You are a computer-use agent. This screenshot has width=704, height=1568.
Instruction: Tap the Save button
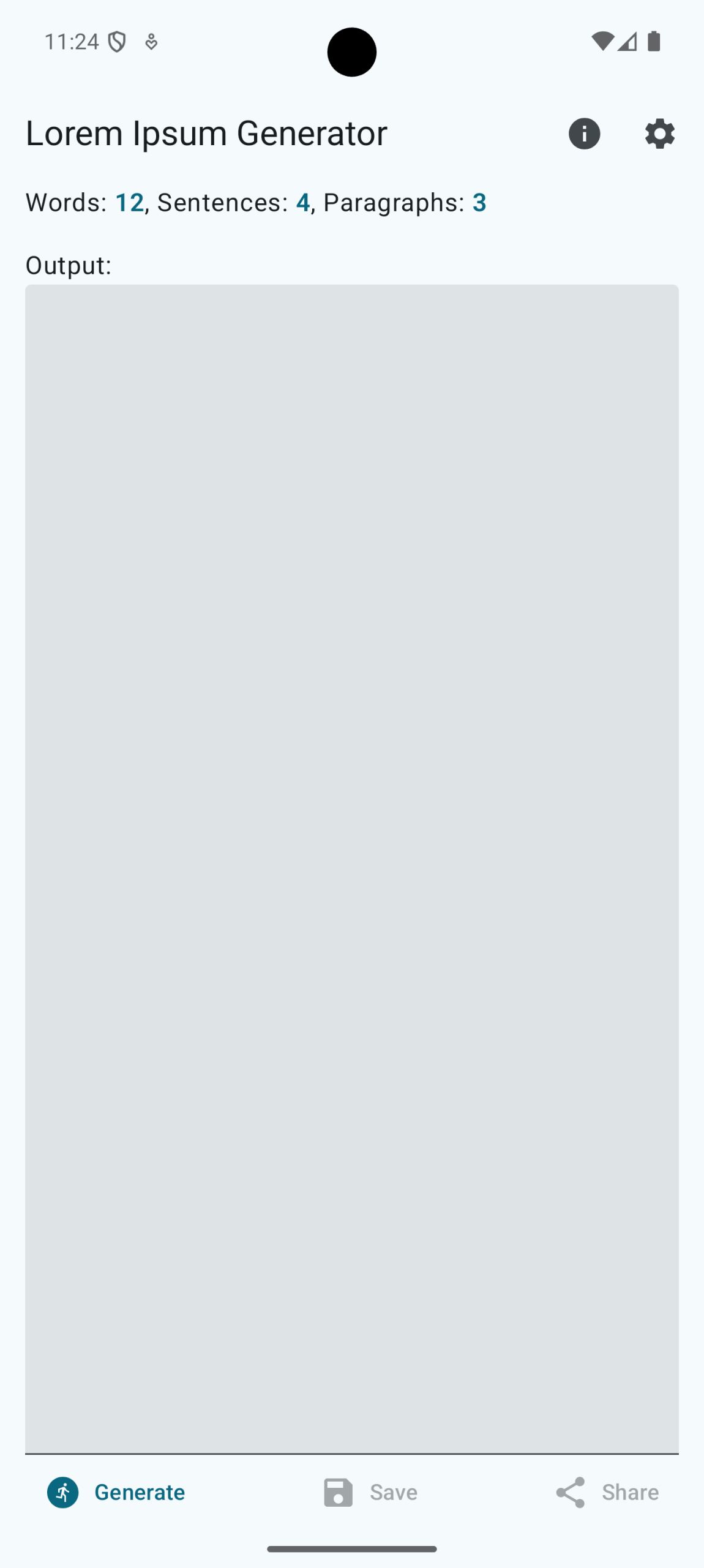tap(370, 1492)
